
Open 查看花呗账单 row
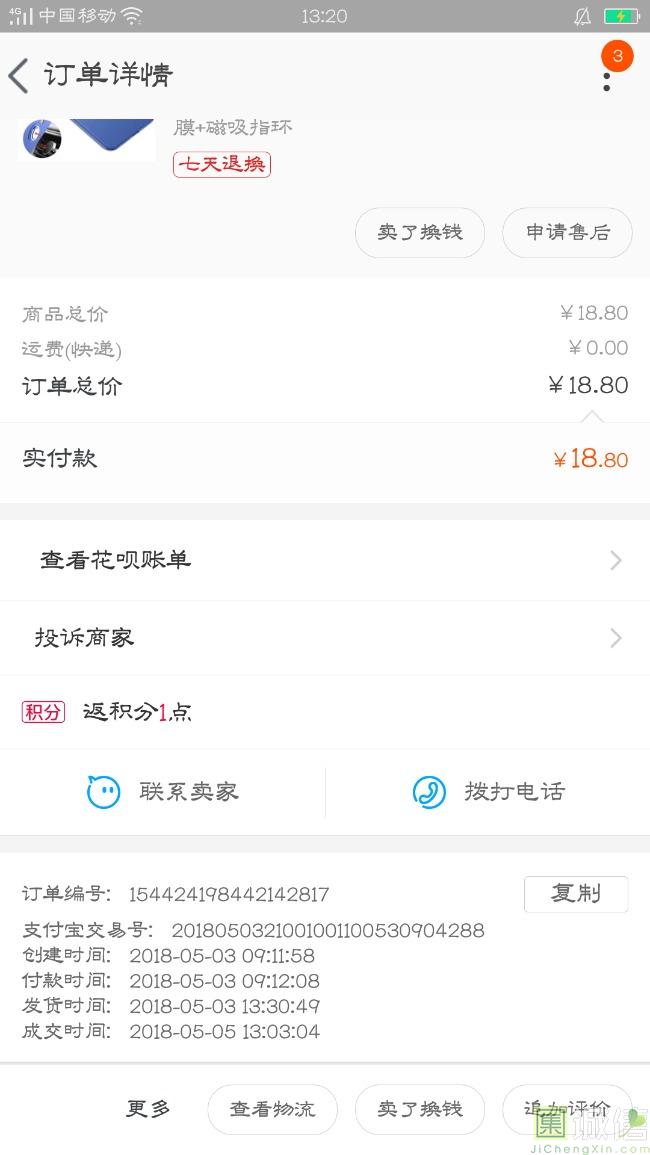pos(325,561)
